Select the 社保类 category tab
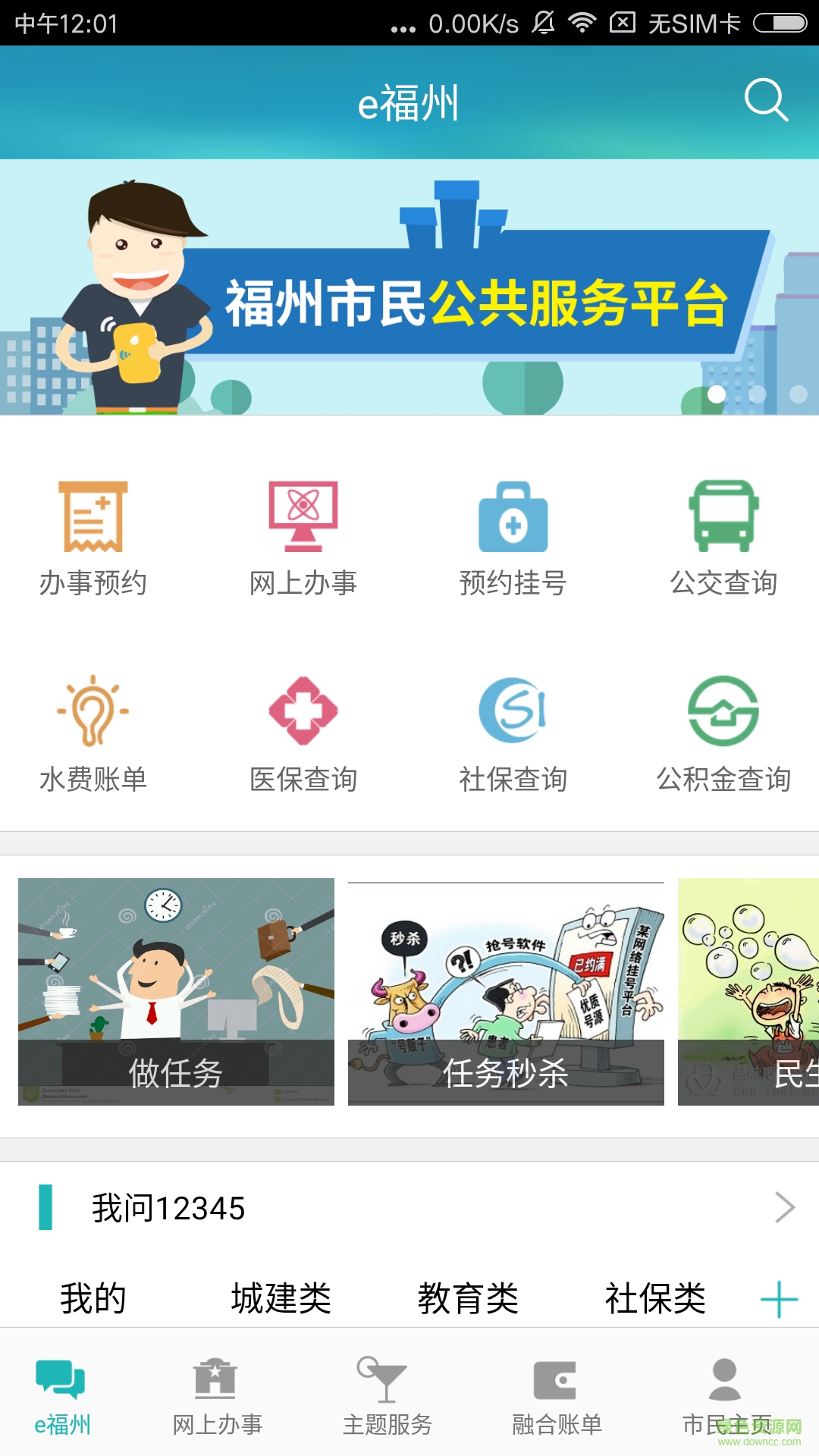The height and width of the screenshot is (1456, 819). (657, 1299)
